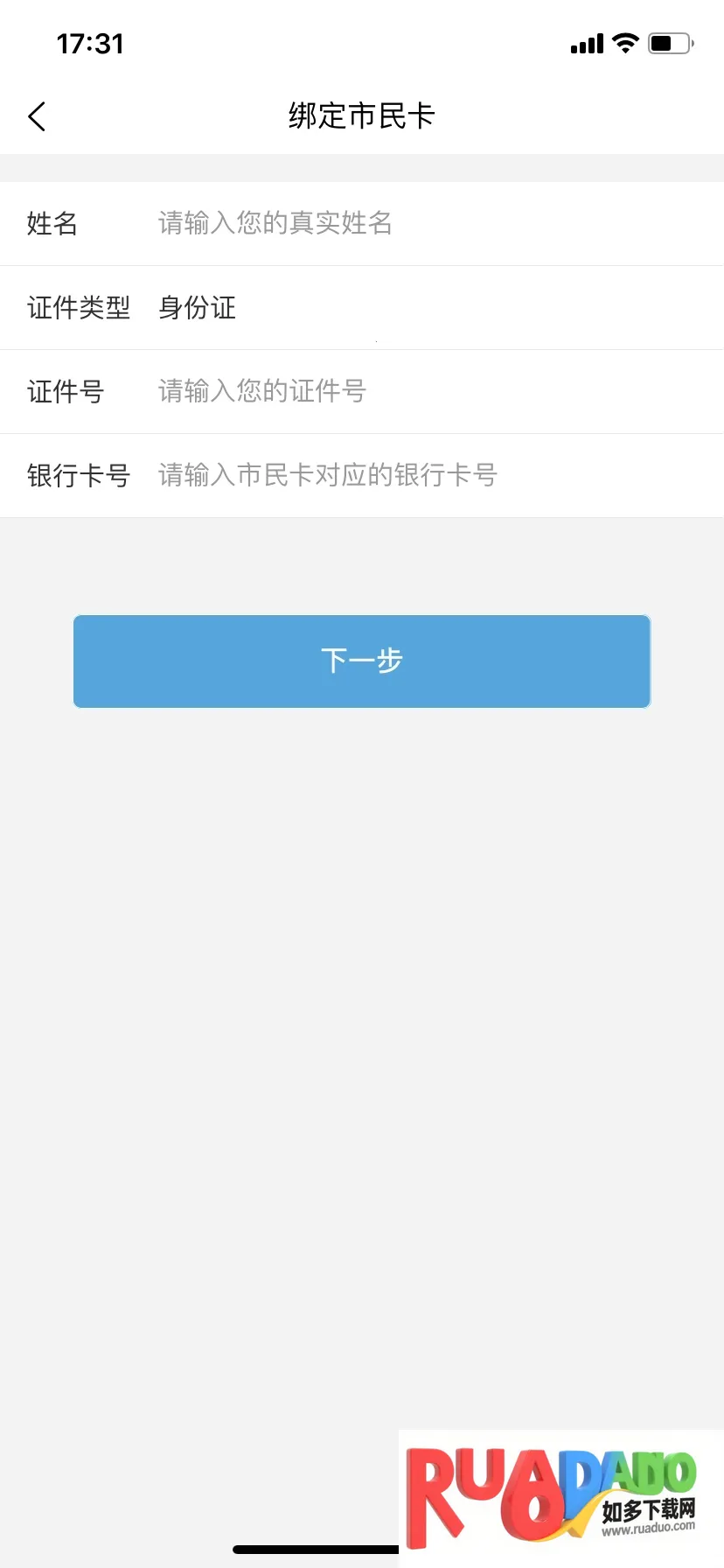Screen dimensions: 724x1568
Task: Click the 绑定市民卡 title
Action: [362, 115]
